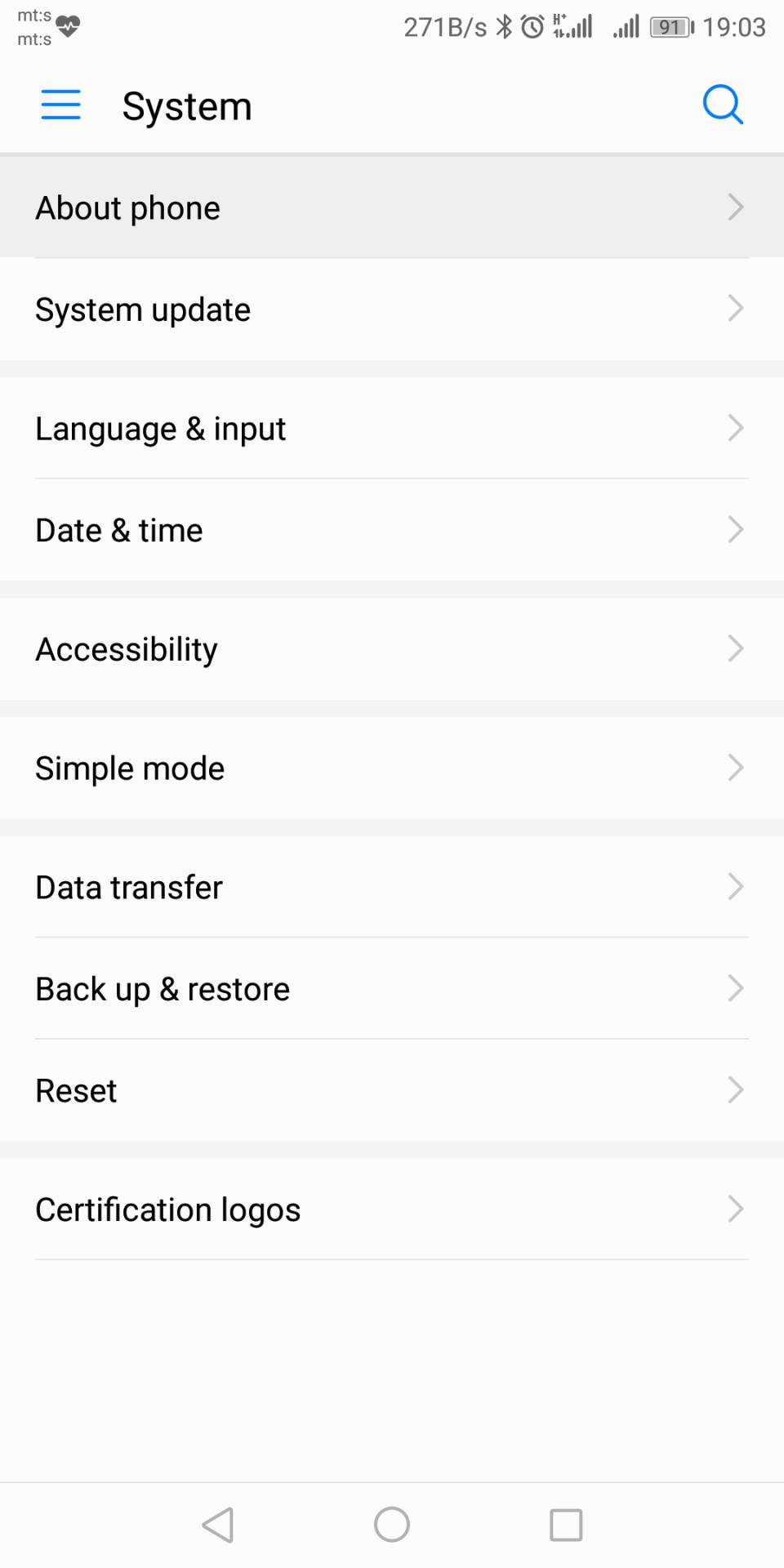
Task: Open Accessibility options
Action: tap(392, 649)
